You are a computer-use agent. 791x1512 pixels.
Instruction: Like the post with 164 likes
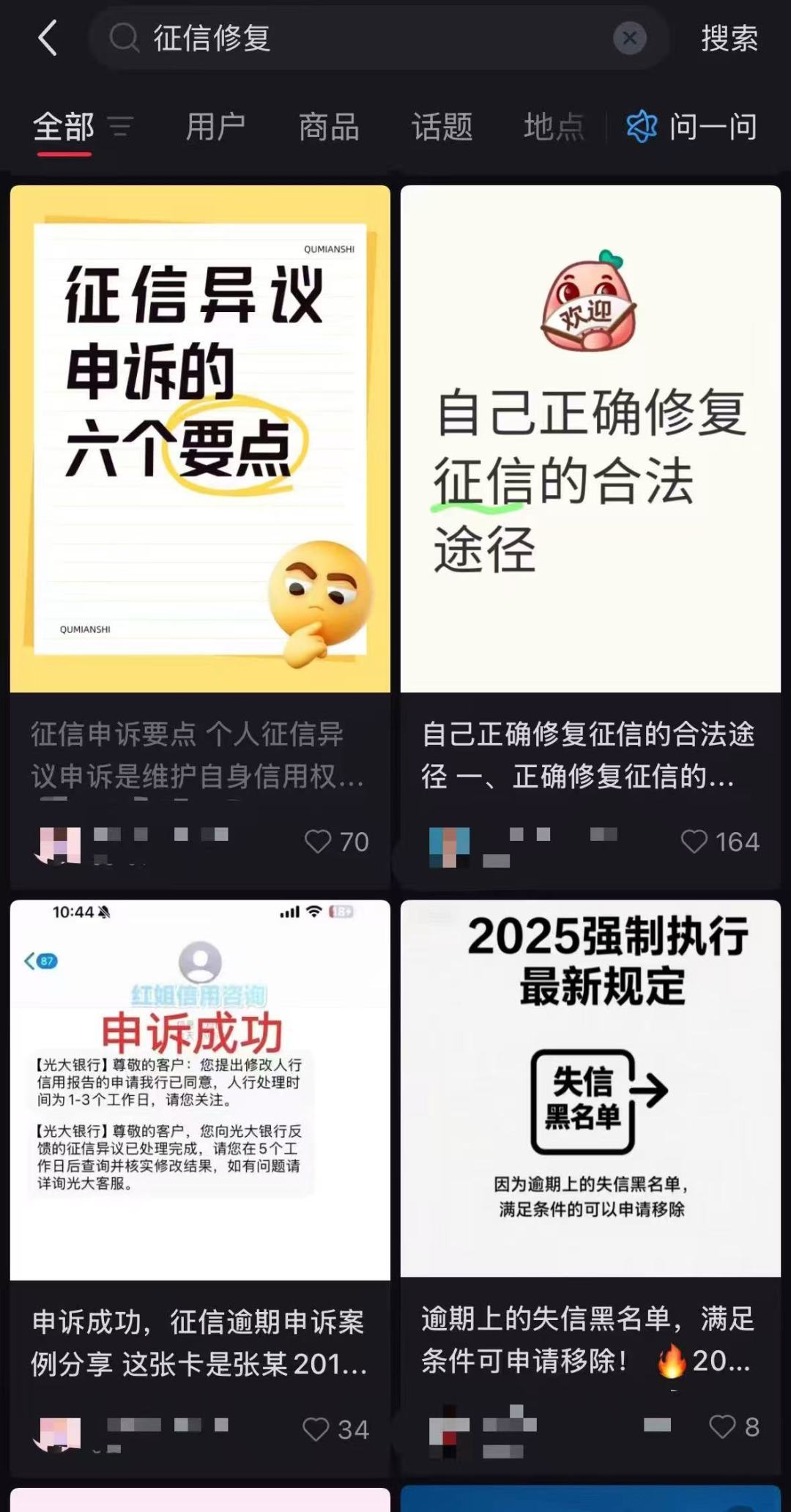click(x=694, y=842)
